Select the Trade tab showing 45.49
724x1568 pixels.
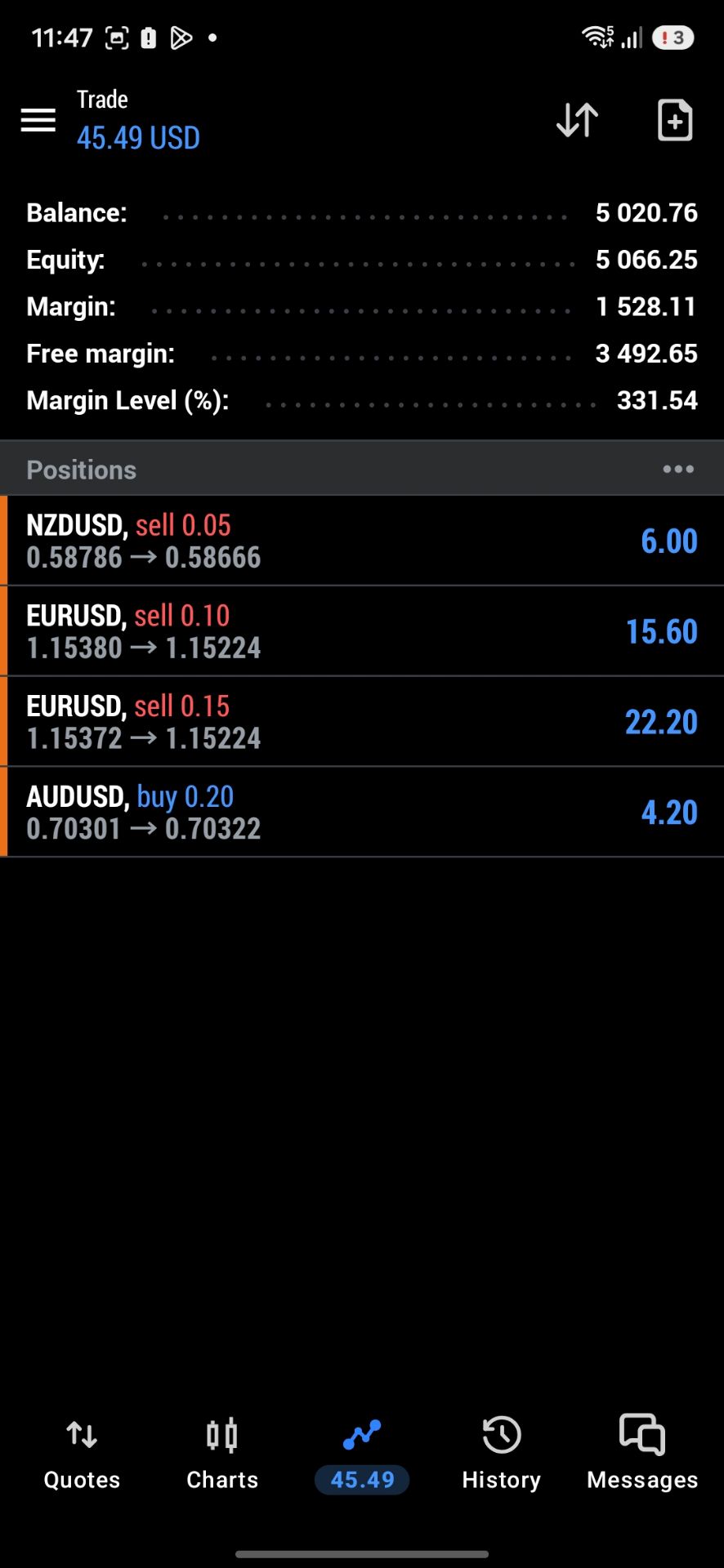(x=362, y=1455)
